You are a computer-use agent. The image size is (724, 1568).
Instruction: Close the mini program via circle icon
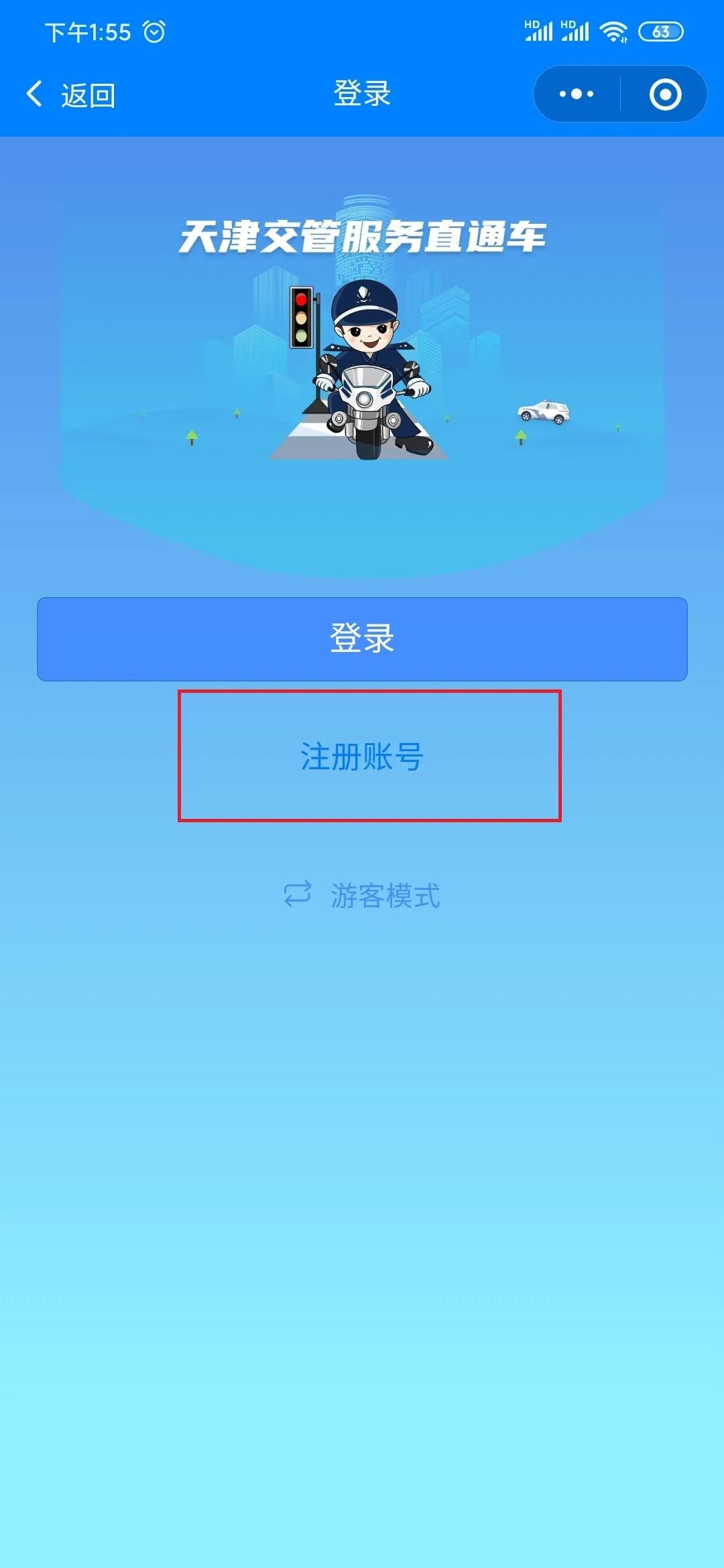coord(665,94)
